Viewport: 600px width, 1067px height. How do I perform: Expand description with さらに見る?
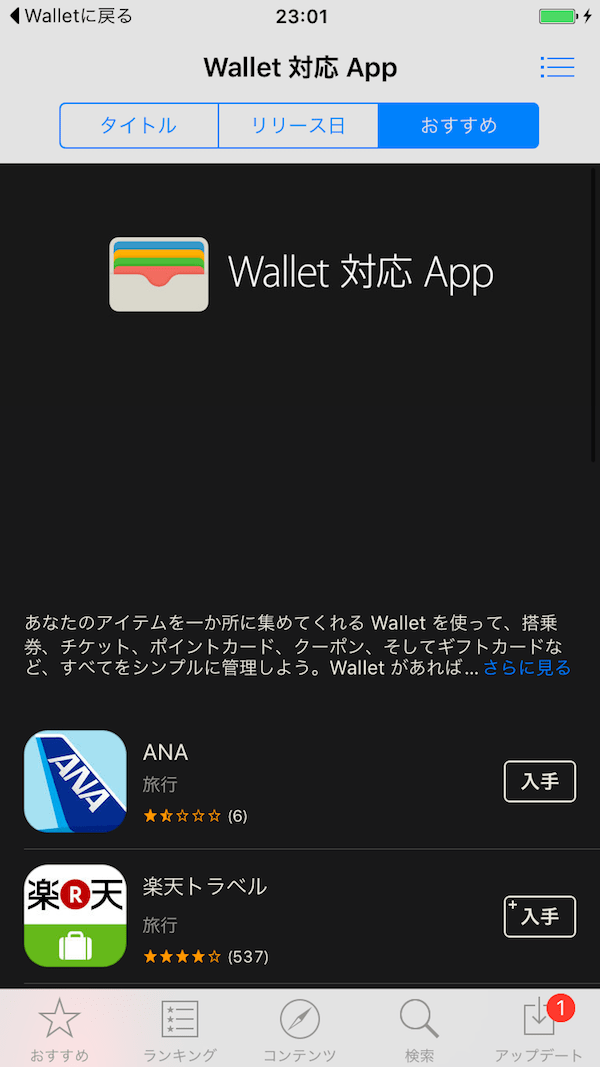[527, 668]
